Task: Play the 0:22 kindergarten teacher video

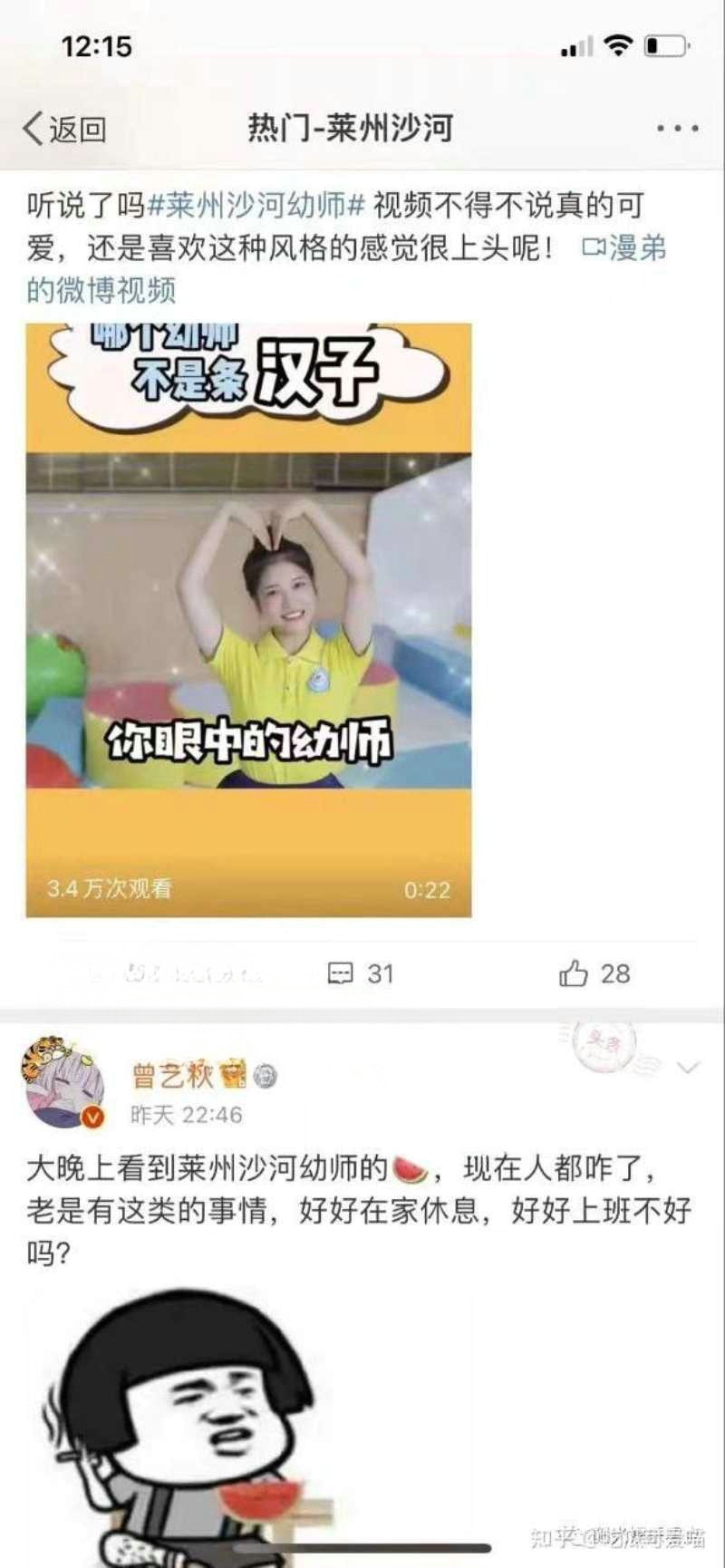Action: coord(248,620)
